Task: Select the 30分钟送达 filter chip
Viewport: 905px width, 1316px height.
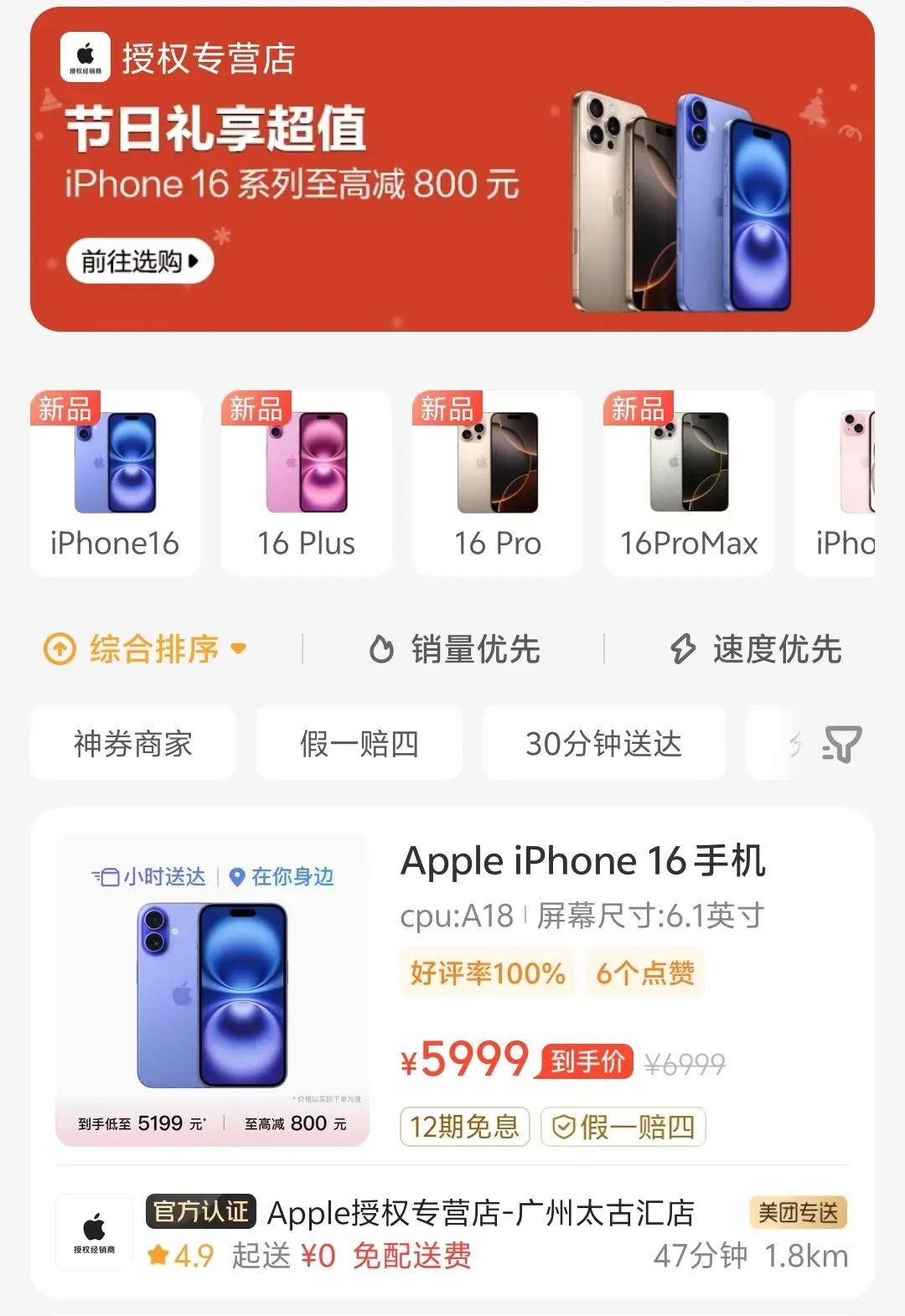Action: pos(603,743)
